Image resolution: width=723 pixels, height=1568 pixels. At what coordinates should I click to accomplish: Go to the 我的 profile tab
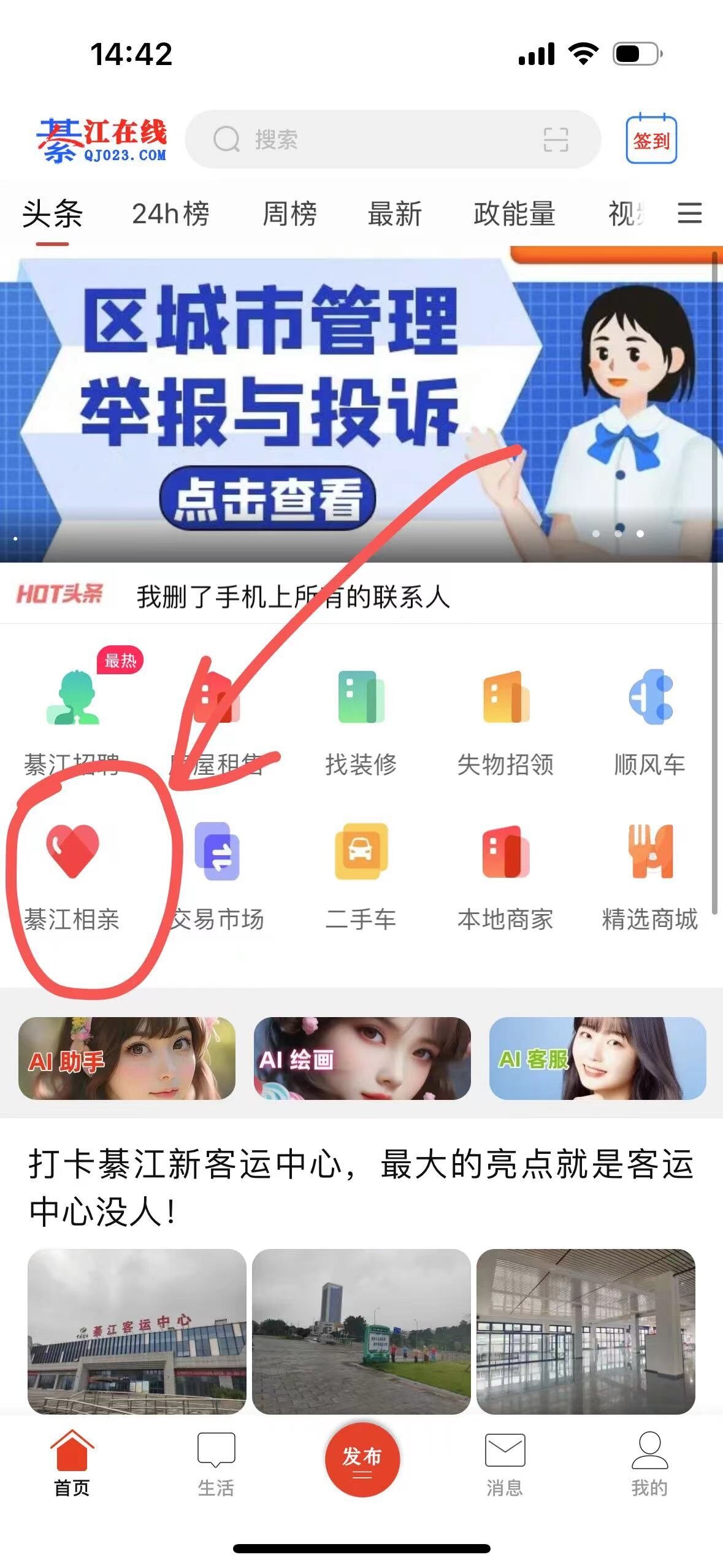(649, 1464)
